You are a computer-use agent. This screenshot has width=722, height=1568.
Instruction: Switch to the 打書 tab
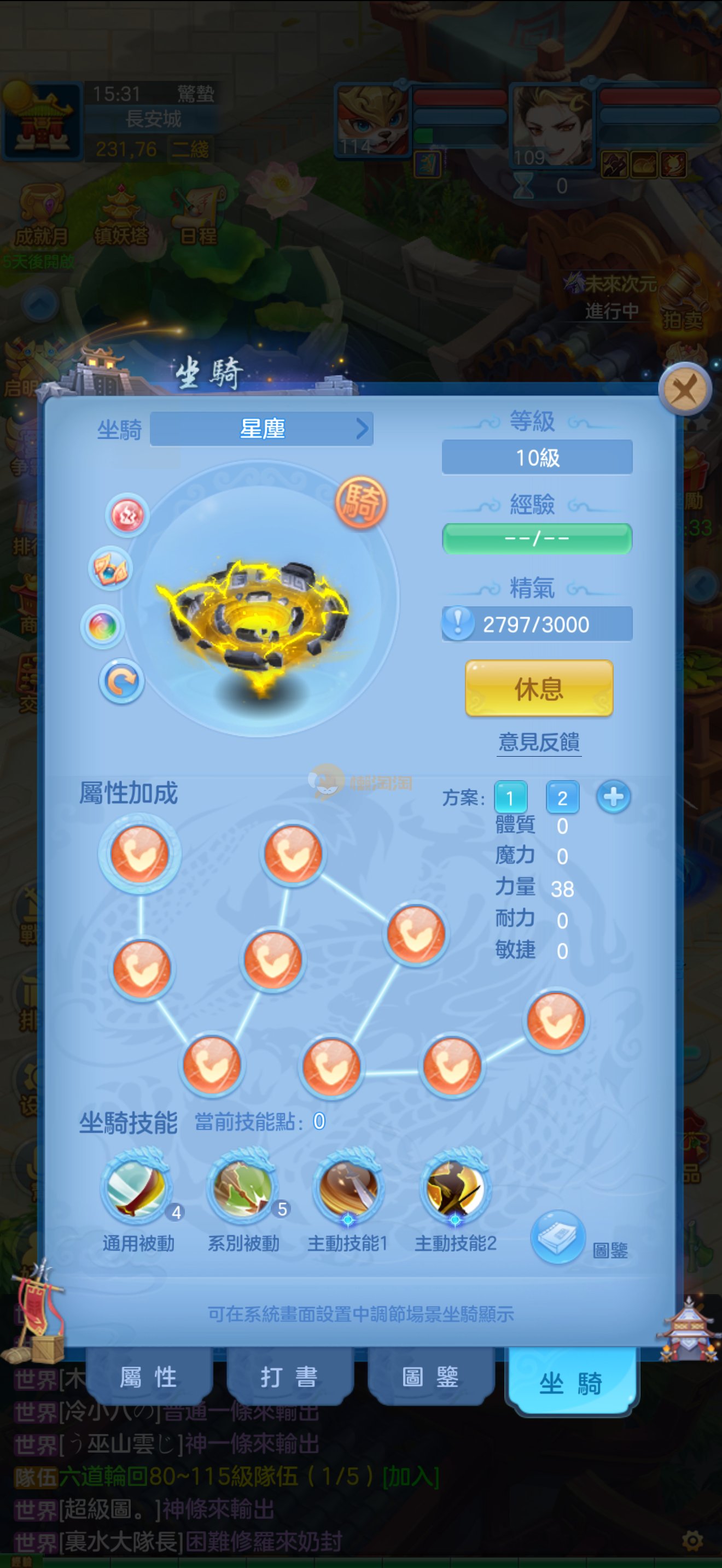tap(289, 1377)
